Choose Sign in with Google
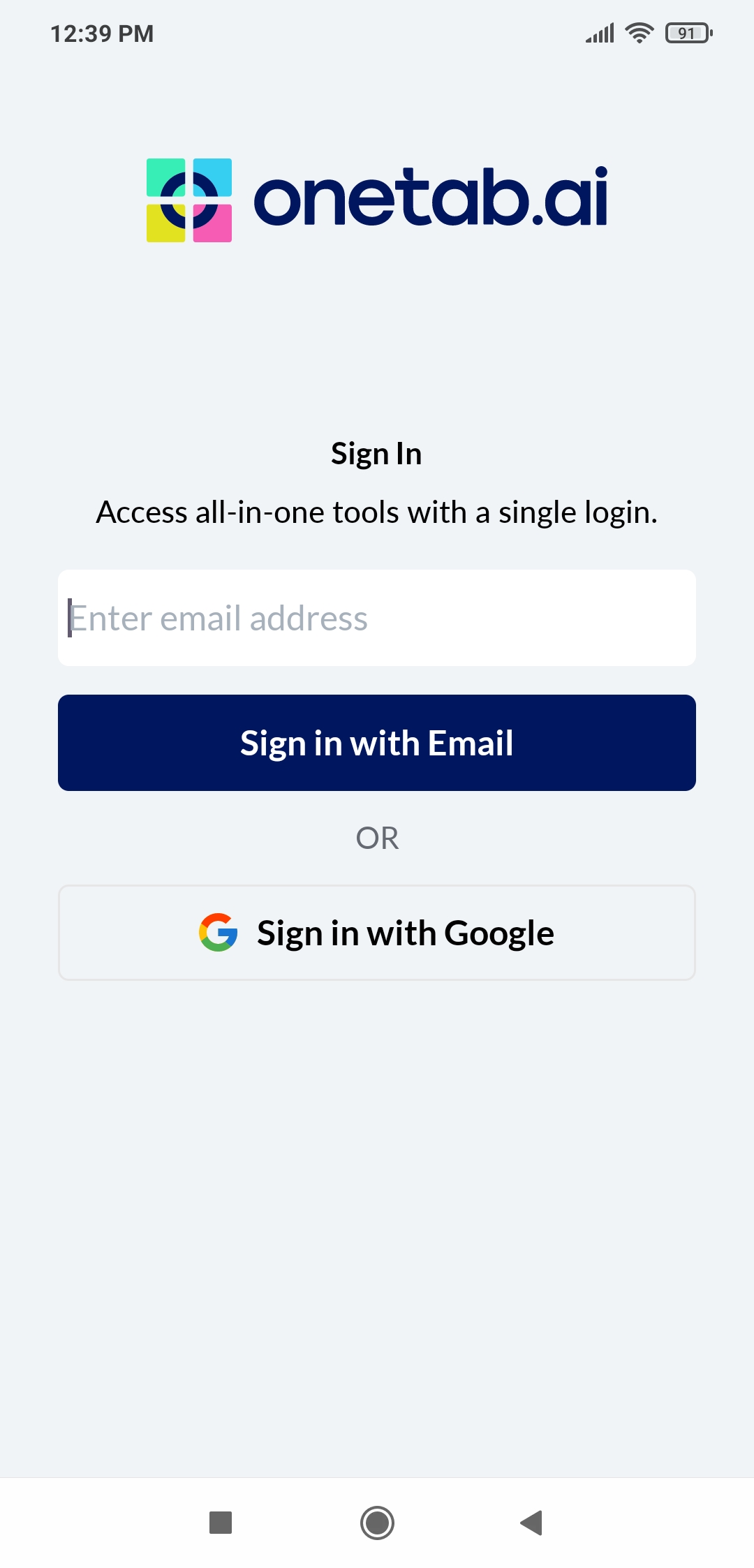Viewport: 754px width, 1568px height. coord(377,933)
